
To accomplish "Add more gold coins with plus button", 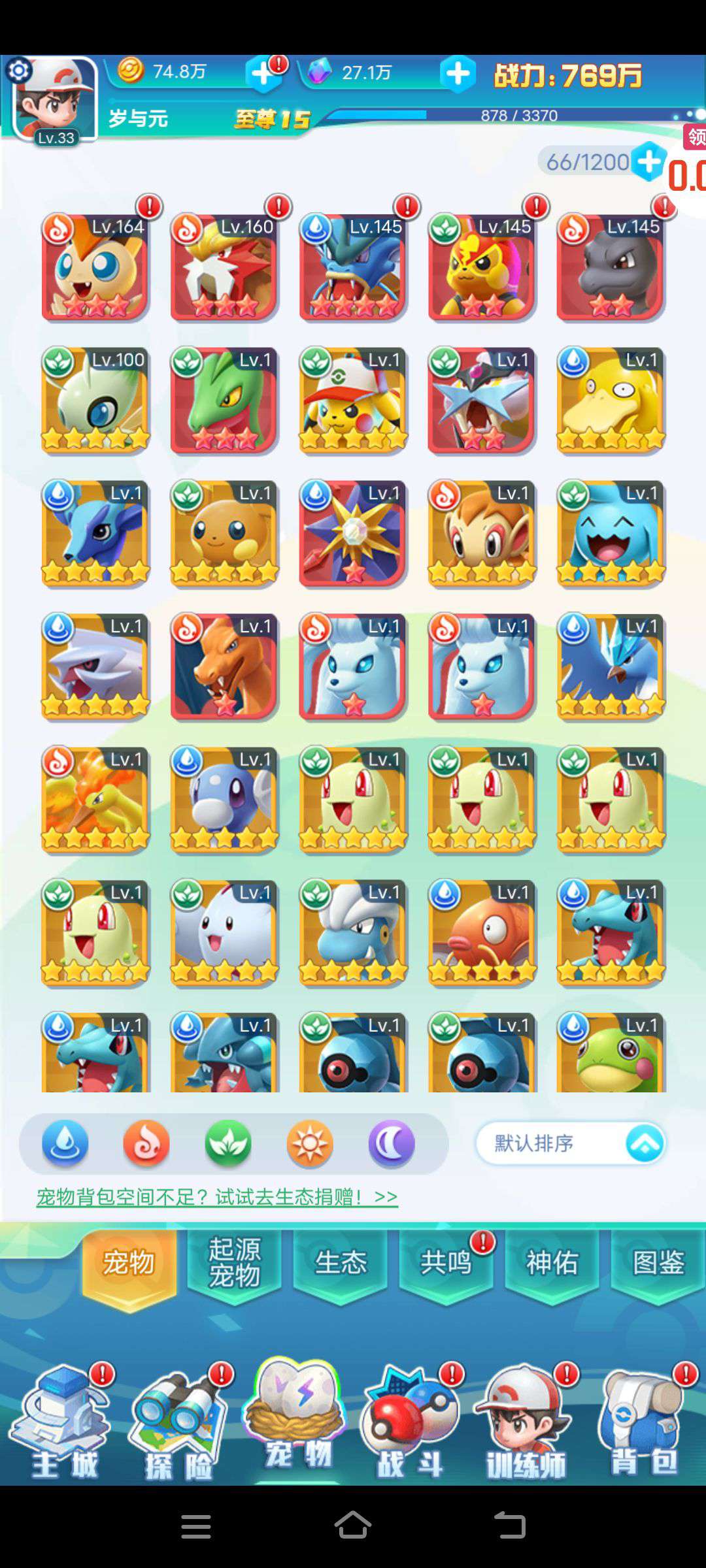I will click(263, 73).
